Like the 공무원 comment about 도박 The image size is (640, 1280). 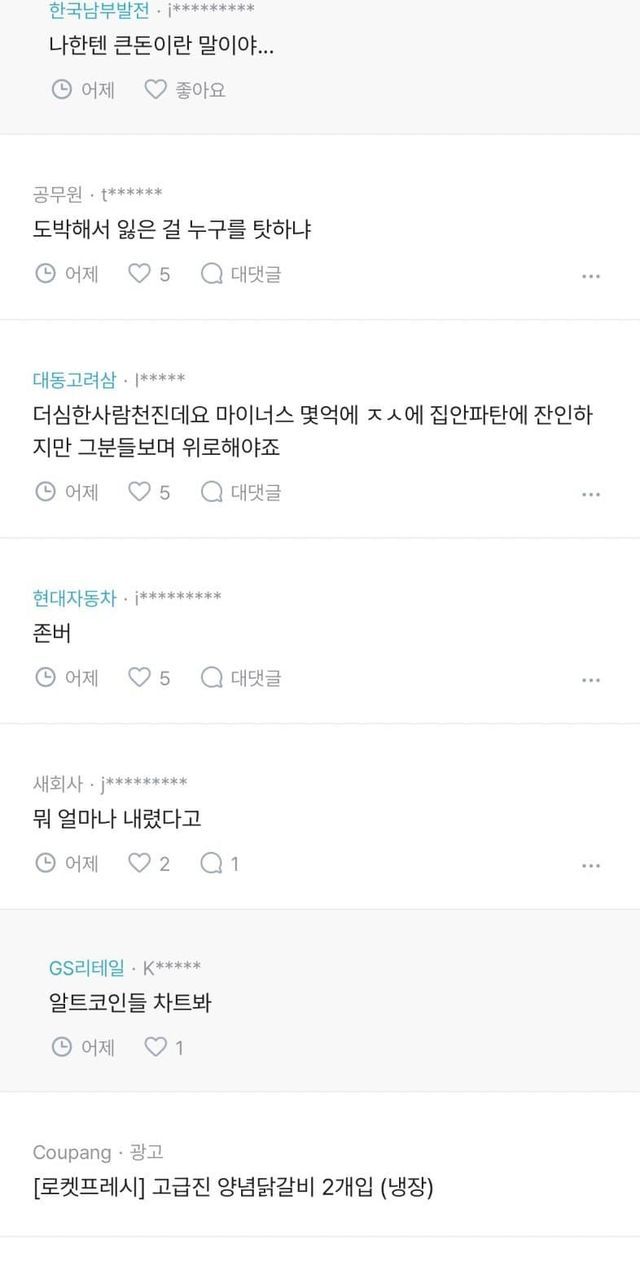149,274
